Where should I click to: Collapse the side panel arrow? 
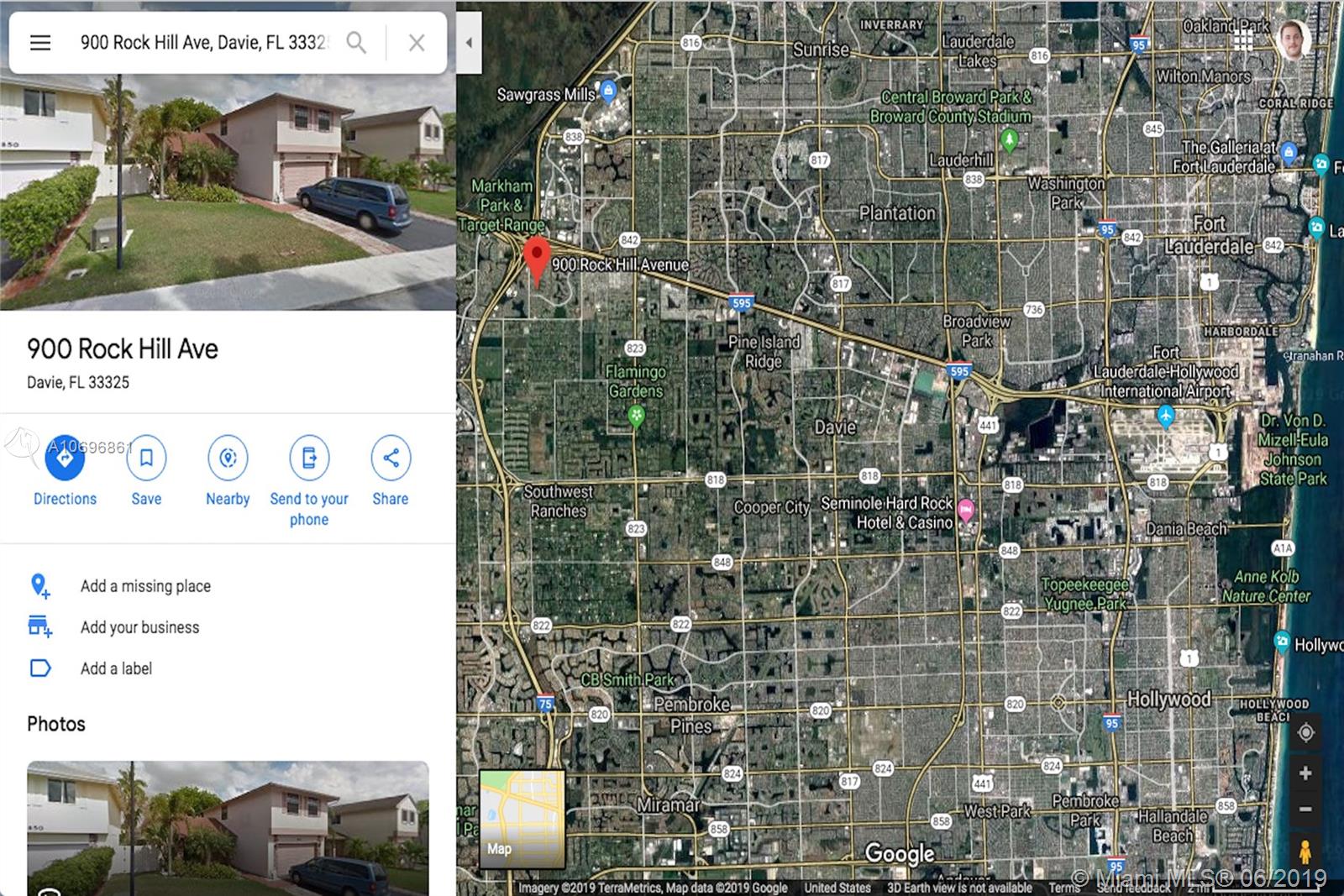pos(469,43)
